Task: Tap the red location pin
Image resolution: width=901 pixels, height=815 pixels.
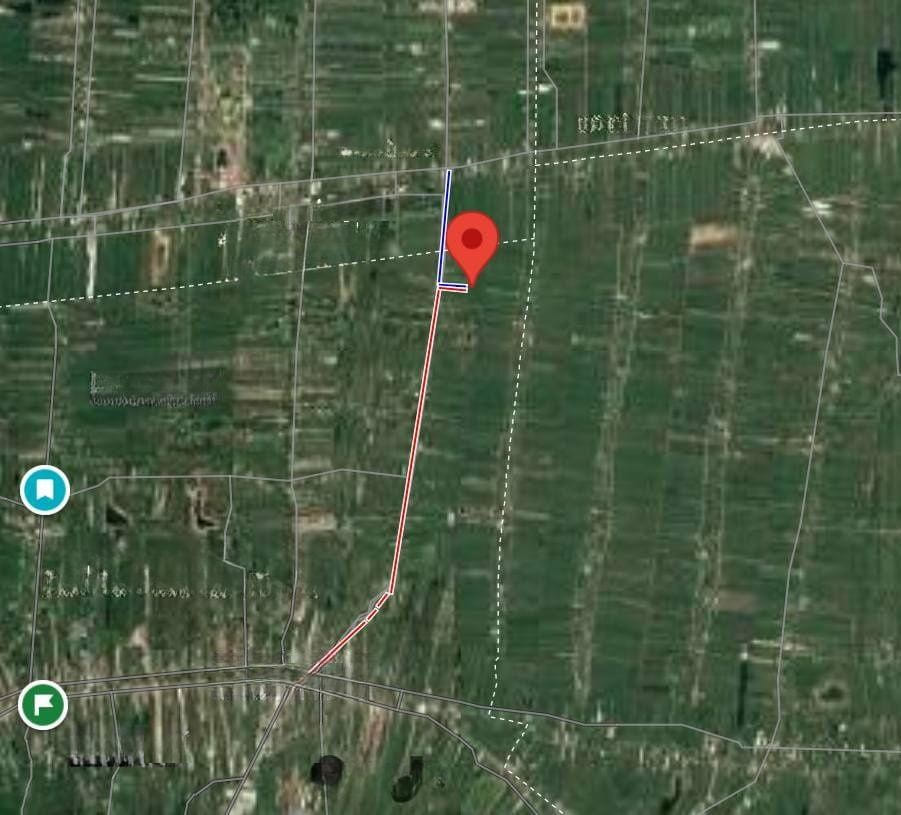Action: 472,243
